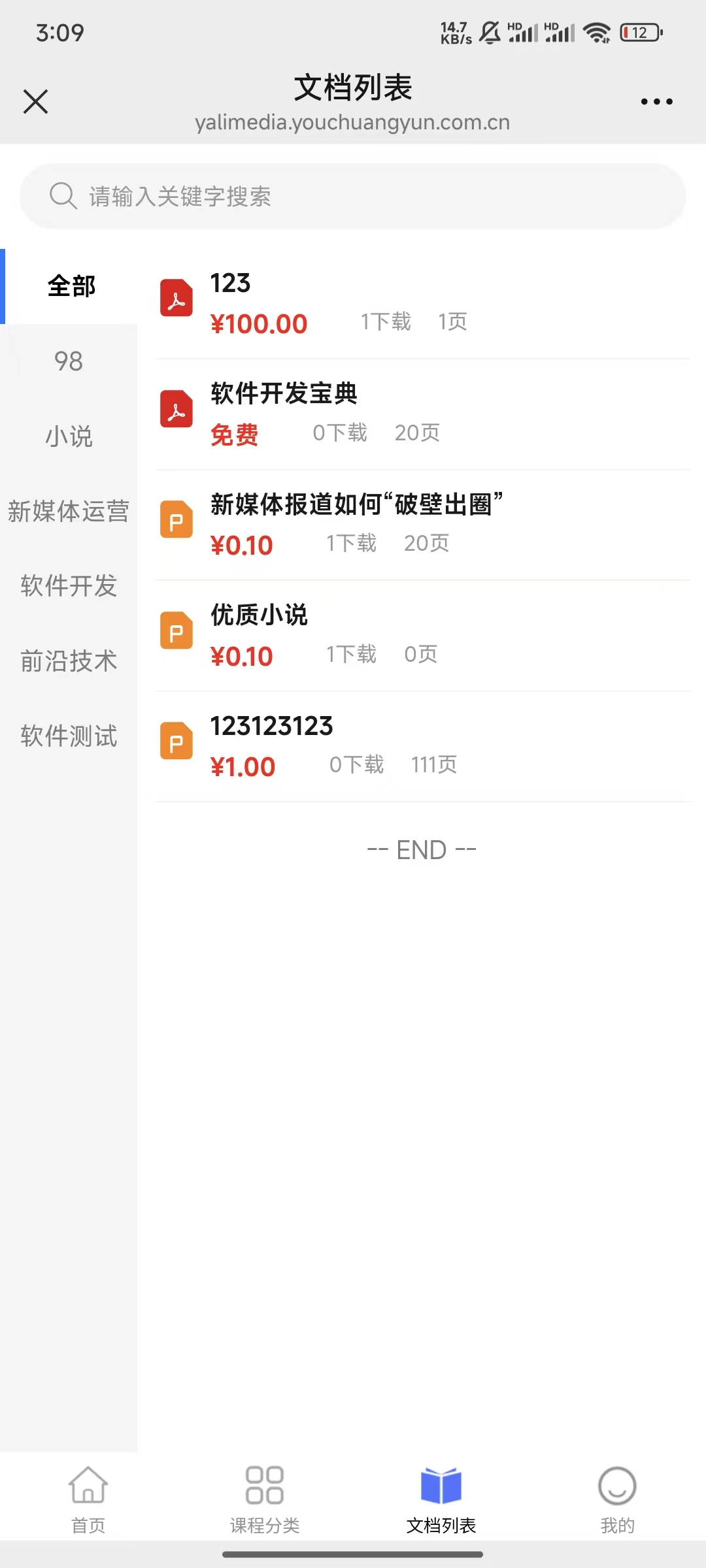The image size is (706, 1568).
Task: Select the 全部 category
Action: [x=71, y=286]
